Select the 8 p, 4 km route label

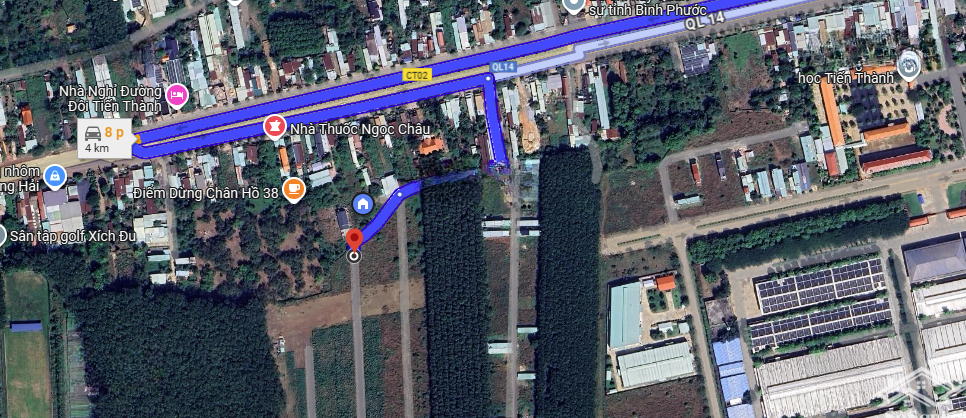pyautogui.click(x=105, y=139)
